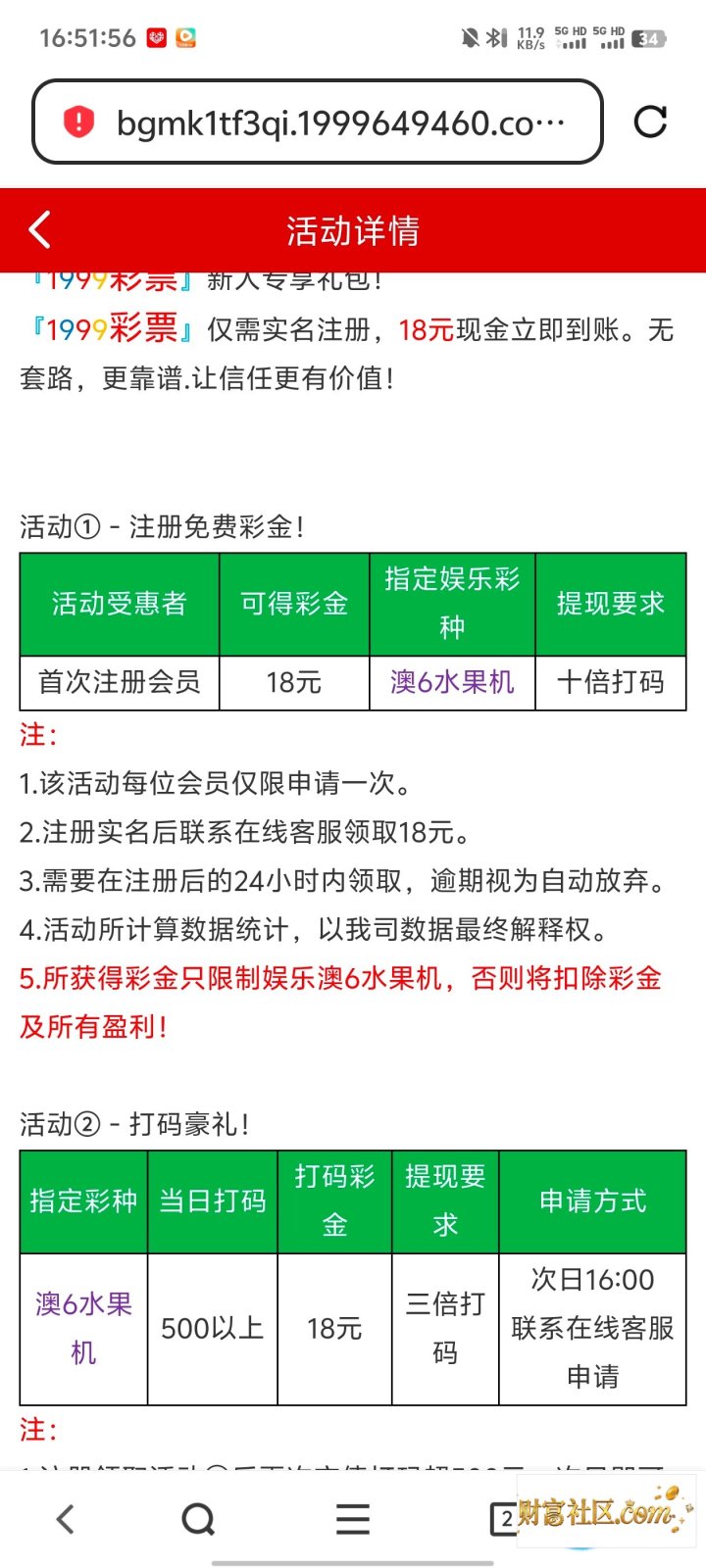Image resolution: width=706 pixels, height=1568 pixels.
Task: Go back from 活动详情 using the header arrow
Action: tap(40, 230)
